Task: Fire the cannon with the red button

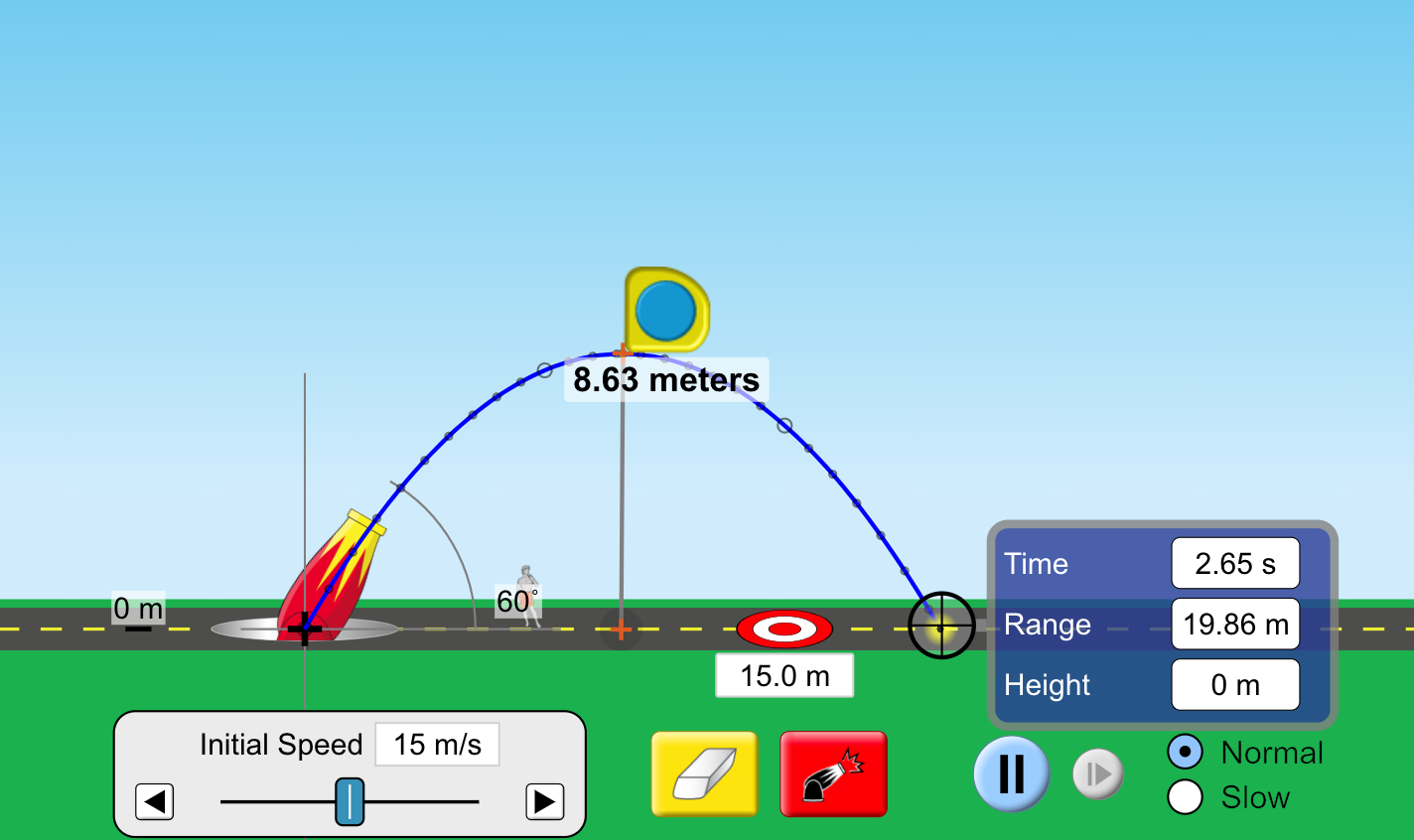Action: pyautogui.click(x=833, y=774)
